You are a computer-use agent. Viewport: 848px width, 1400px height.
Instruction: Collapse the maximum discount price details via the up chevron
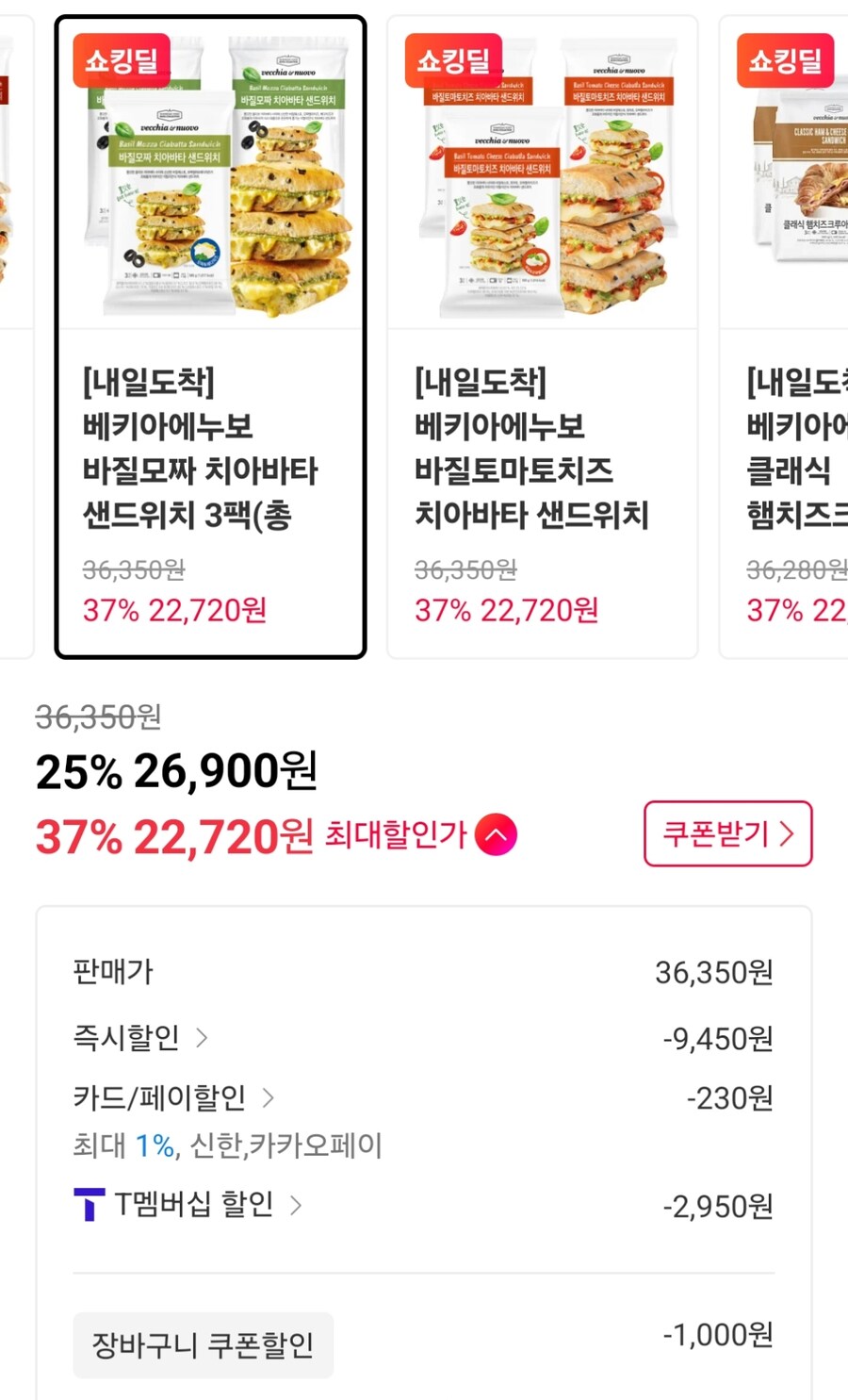495,833
